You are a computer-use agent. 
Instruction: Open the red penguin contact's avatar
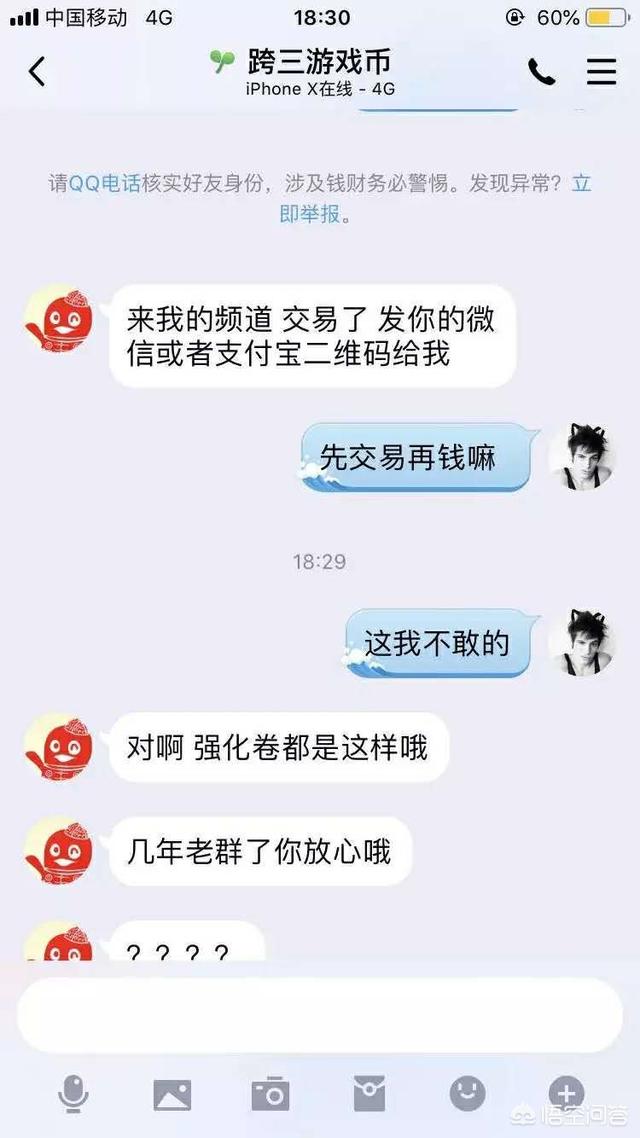click(58, 316)
